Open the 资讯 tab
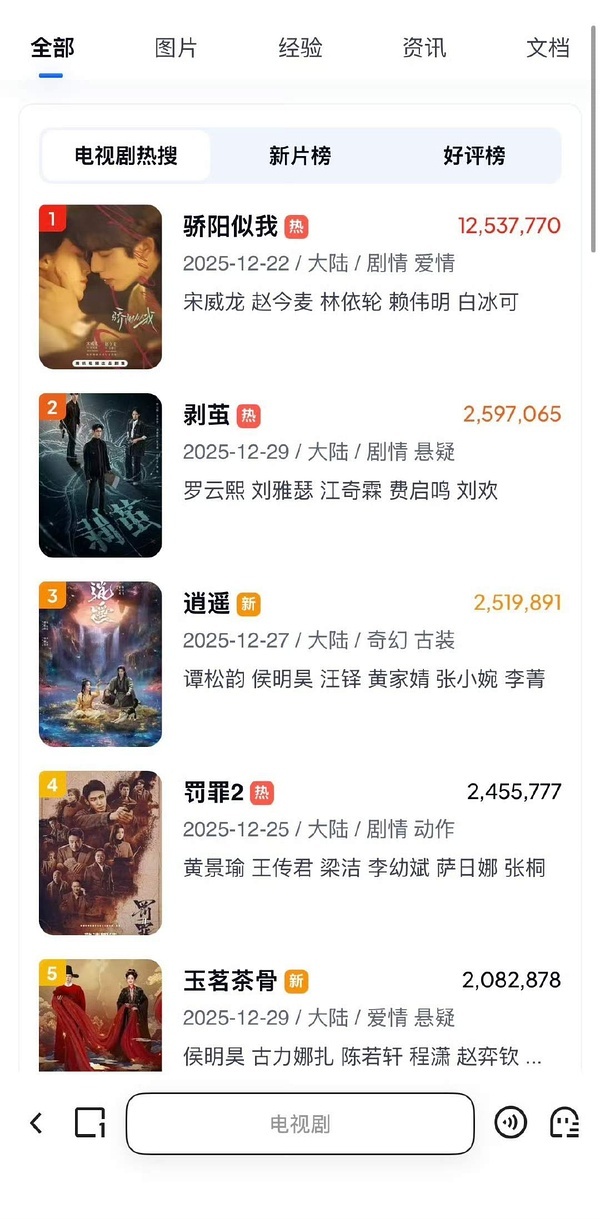Image resolution: width=600 pixels, height=1219 pixels. [424, 48]
